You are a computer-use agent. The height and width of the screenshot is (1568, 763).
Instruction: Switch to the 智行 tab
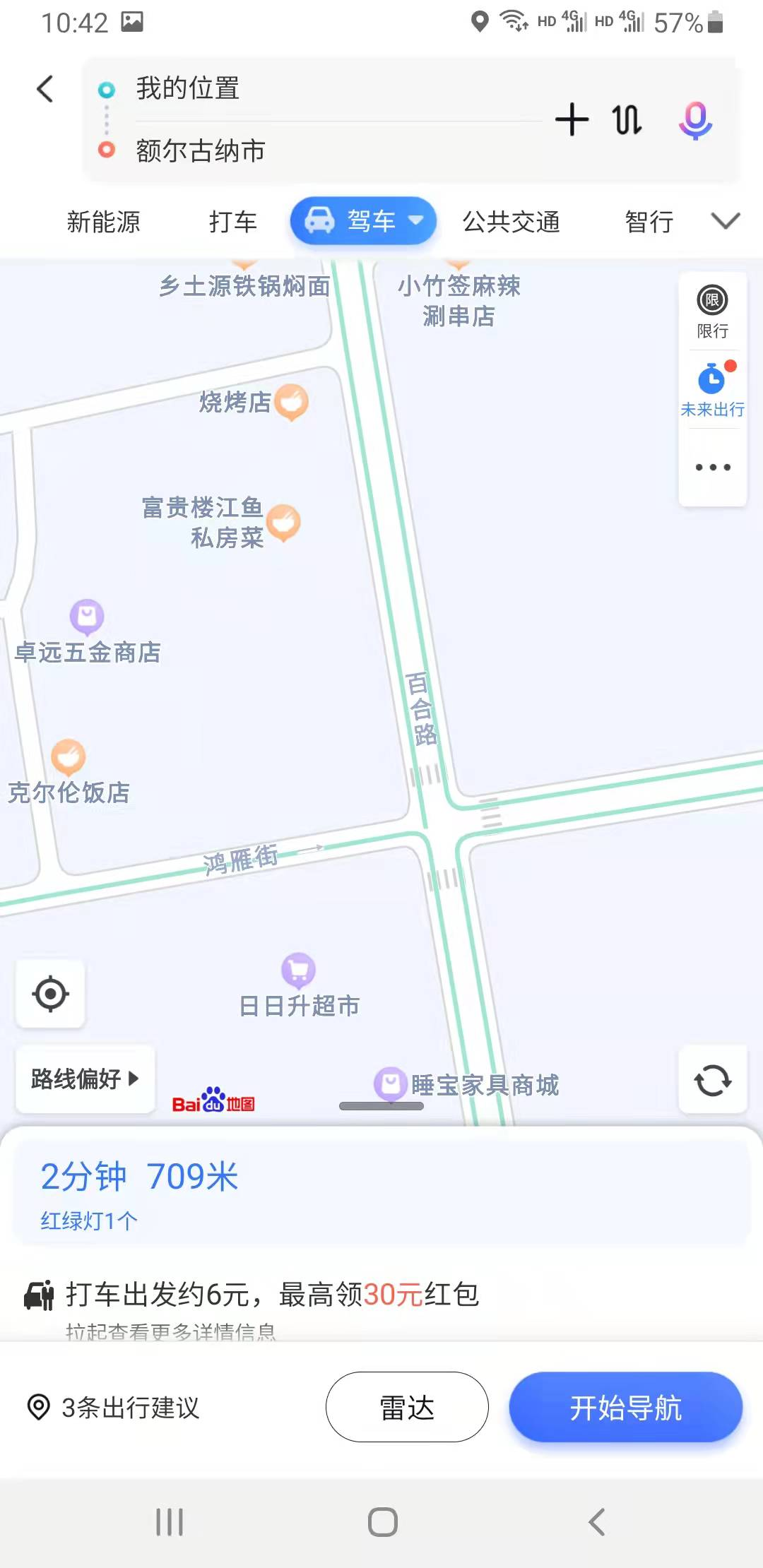(x=649, y=222)
